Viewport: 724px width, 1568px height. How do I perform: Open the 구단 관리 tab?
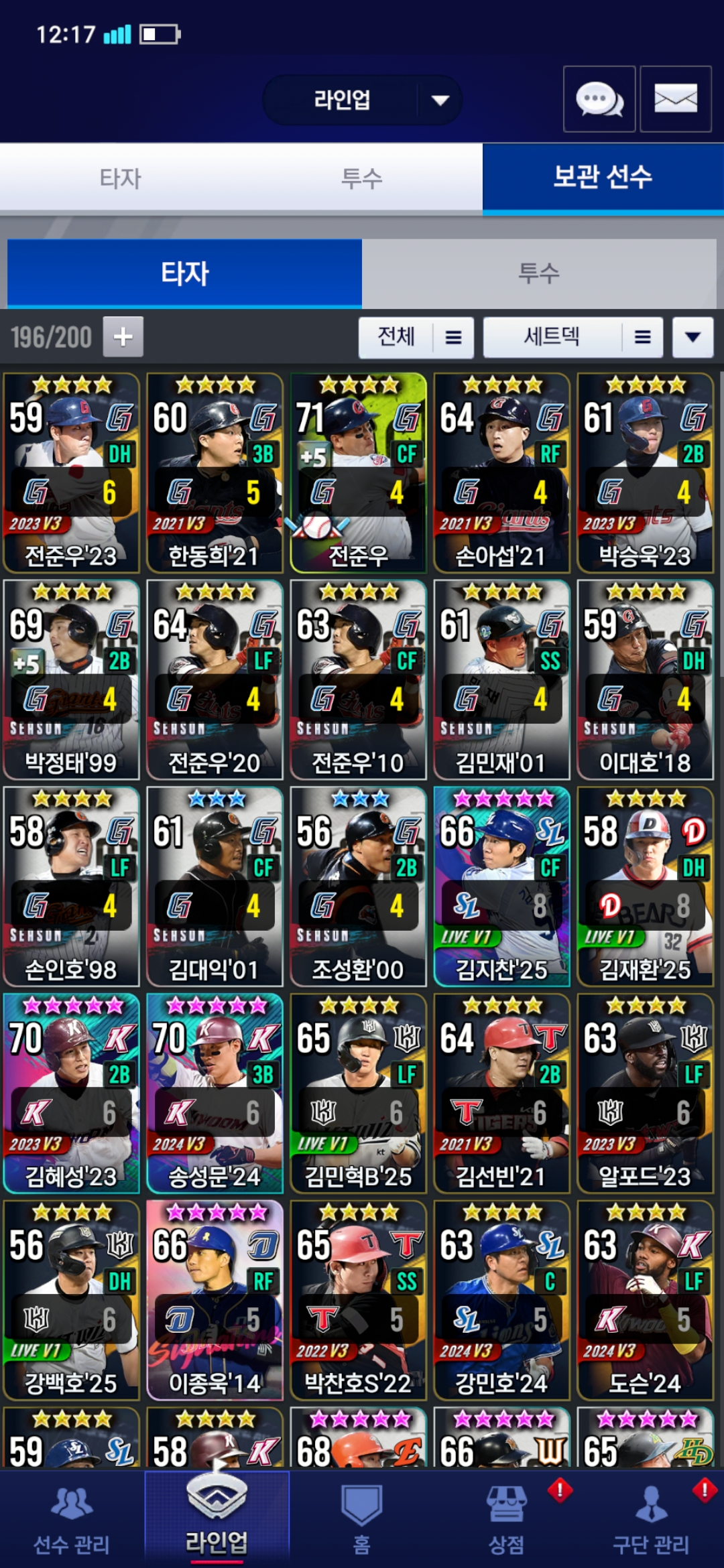(x=652, y=1518)
